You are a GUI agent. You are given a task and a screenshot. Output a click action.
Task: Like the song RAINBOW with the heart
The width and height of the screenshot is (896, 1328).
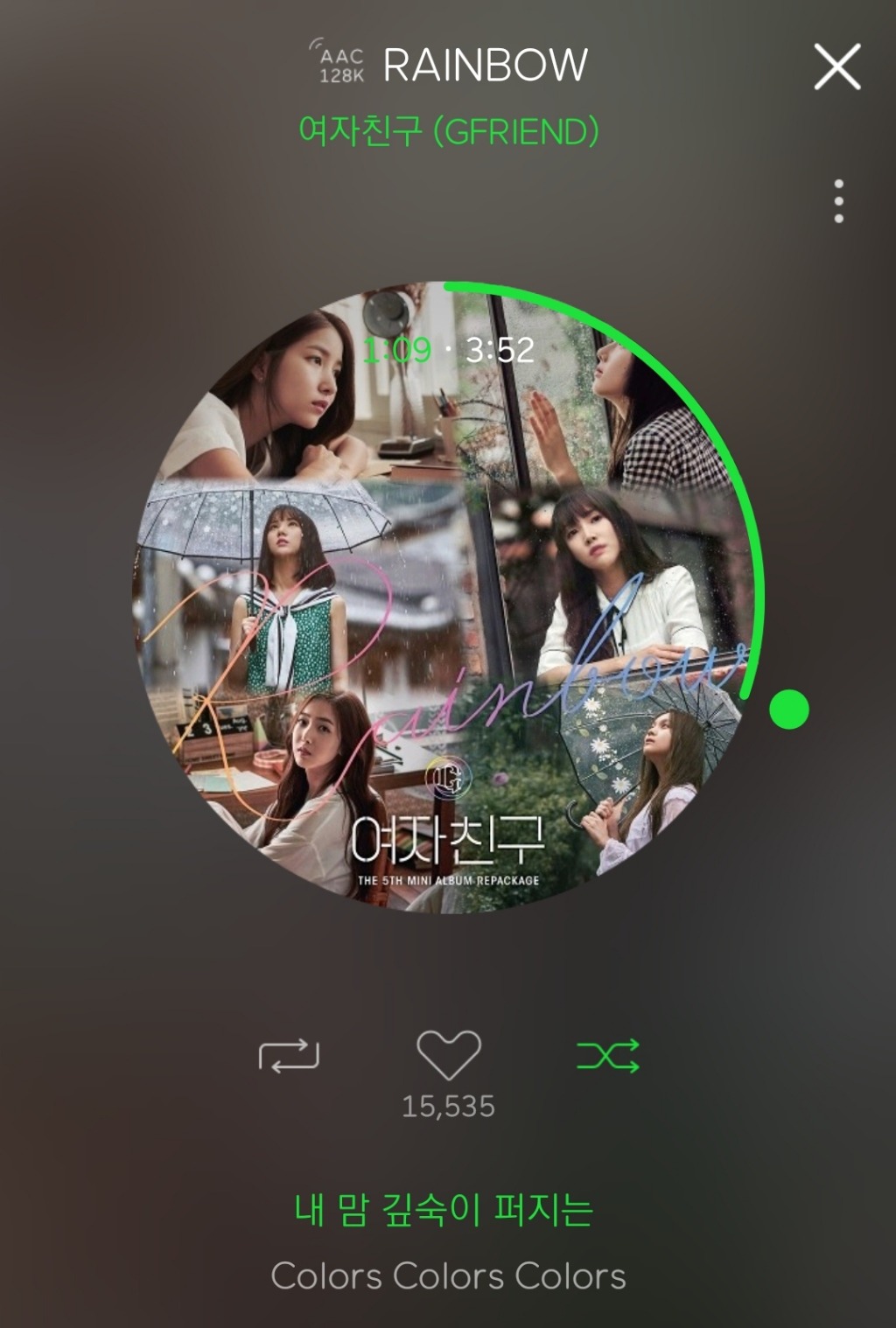448,1054
